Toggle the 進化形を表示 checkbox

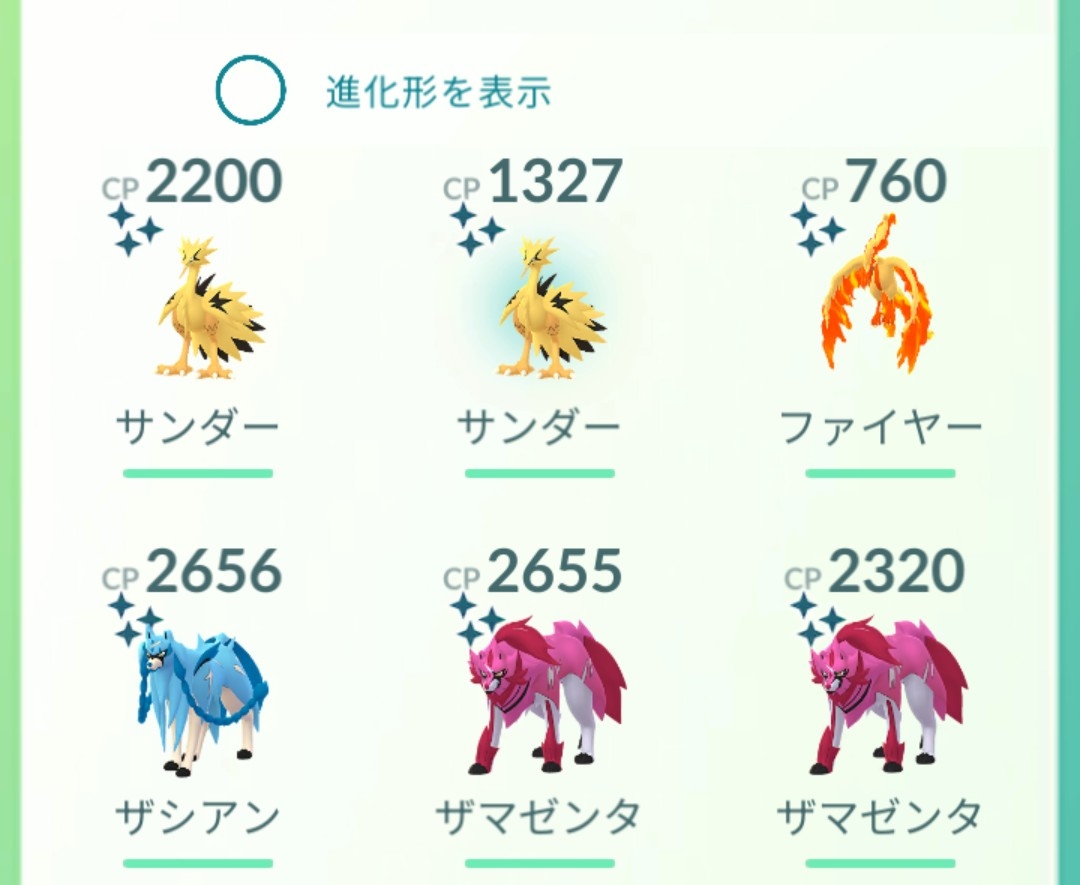coord(251,91)
